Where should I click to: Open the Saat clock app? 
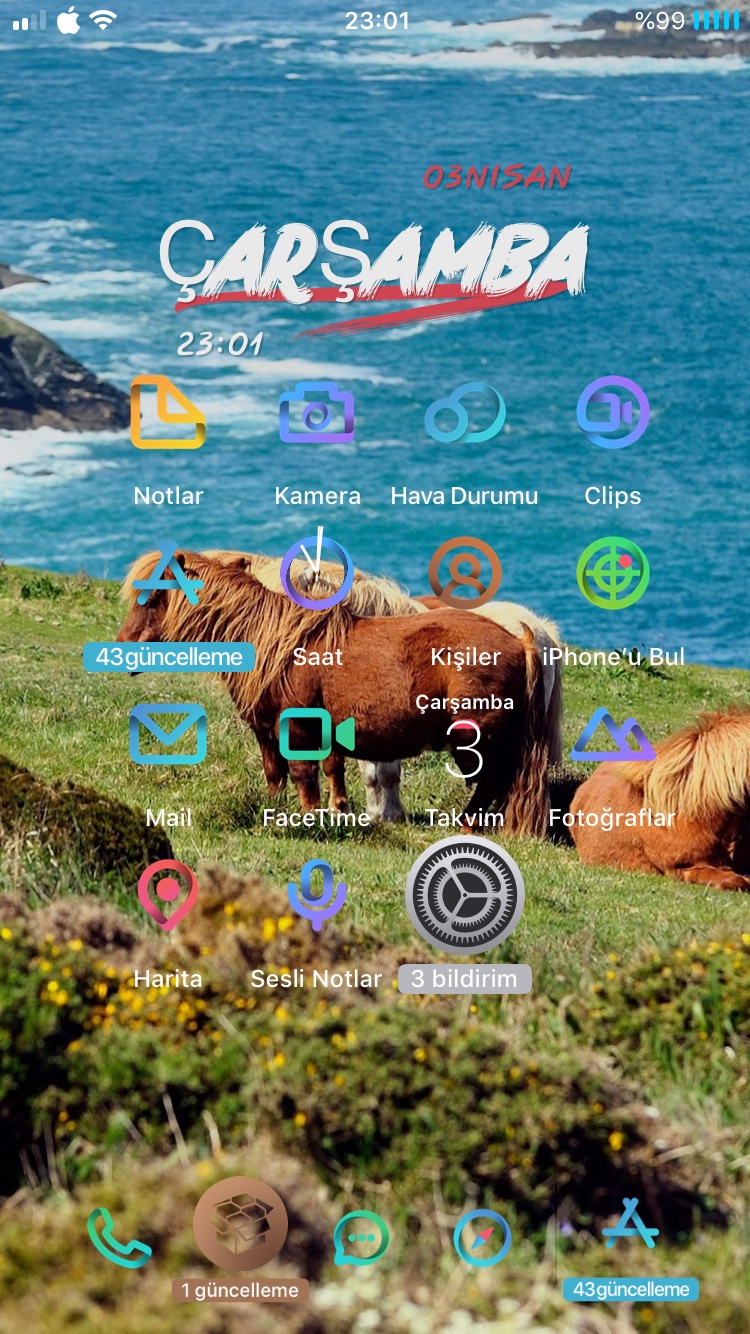[x=317, y=574]
